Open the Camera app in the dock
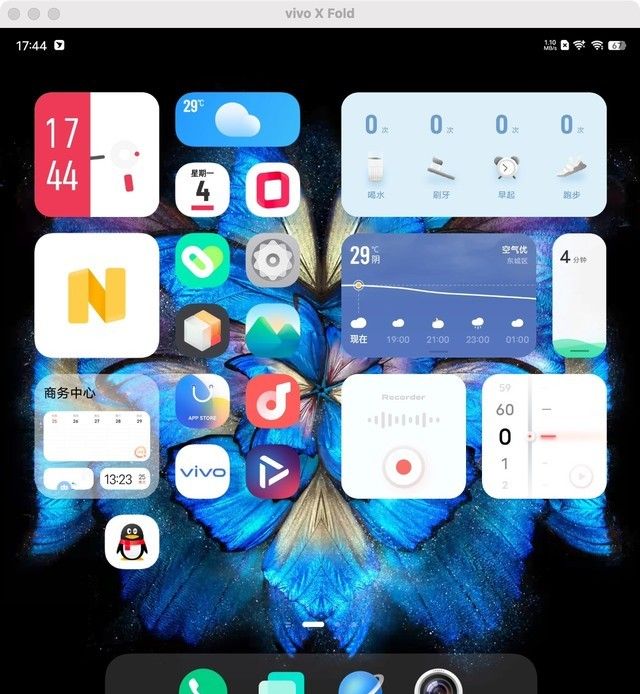The height and width of the screenshot is (694, 640). pos(437,684)
